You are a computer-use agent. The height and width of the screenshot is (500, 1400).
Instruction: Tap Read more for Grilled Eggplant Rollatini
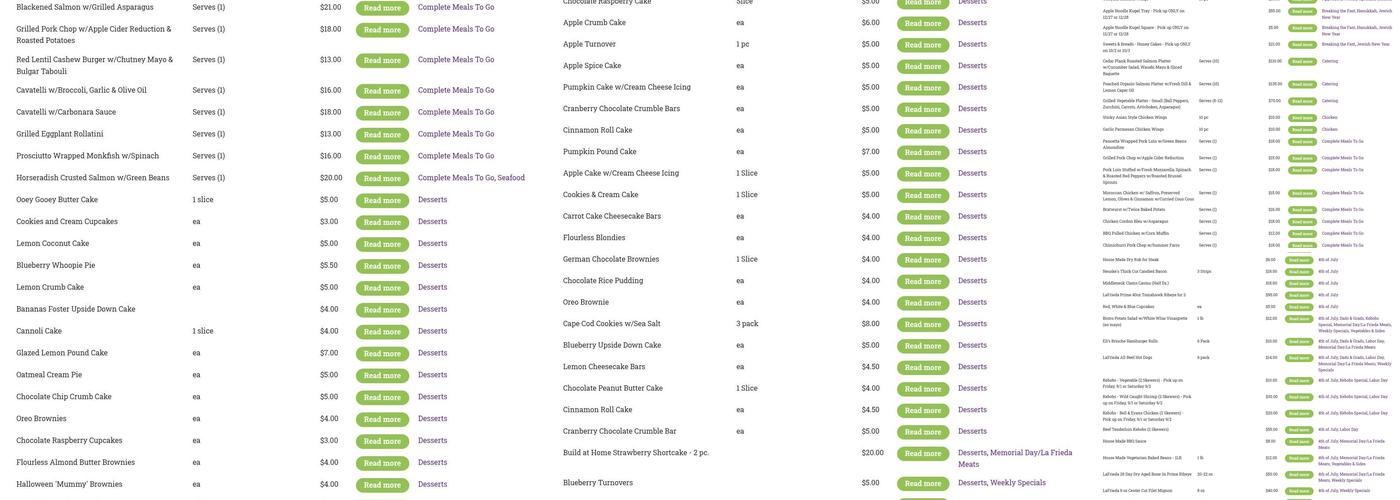click(382, 135)
